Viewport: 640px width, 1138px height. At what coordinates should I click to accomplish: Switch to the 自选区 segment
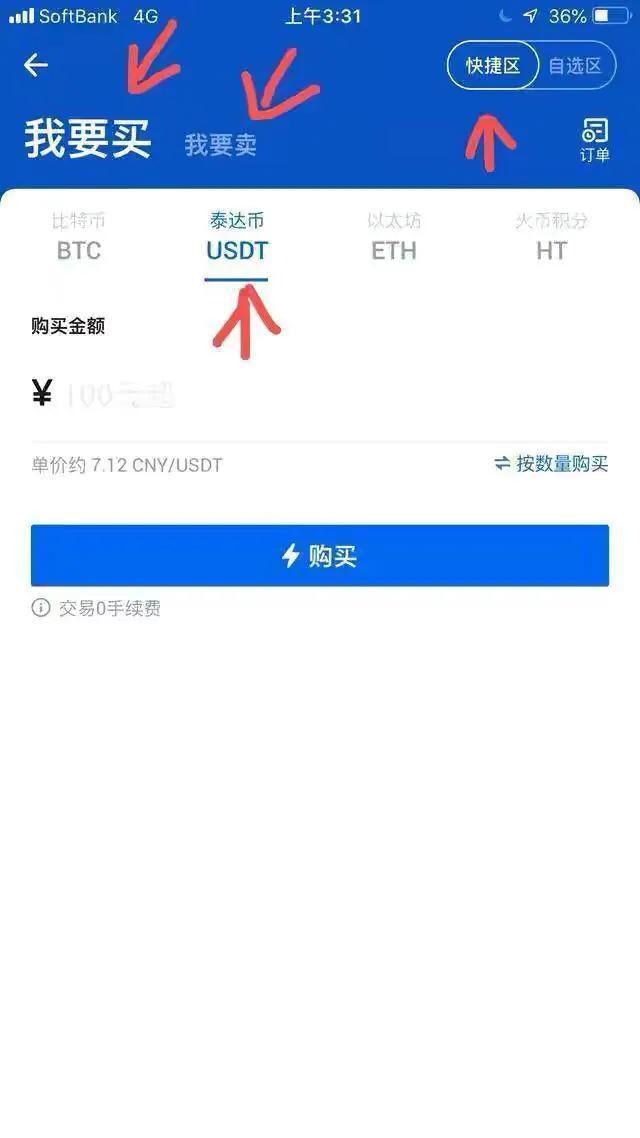[575, 66]
